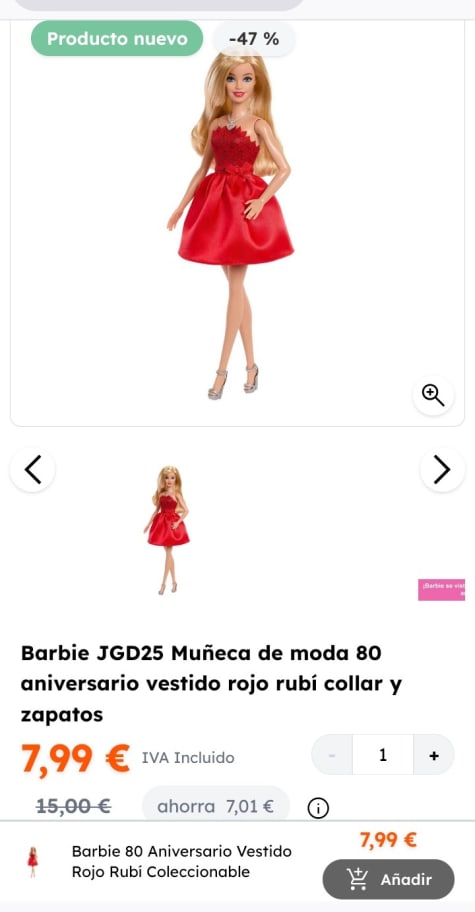Add the Barbie to cart with Añadir
This screenshot has width=475, height=912.
pyautogui.click(x=388, y=879)
